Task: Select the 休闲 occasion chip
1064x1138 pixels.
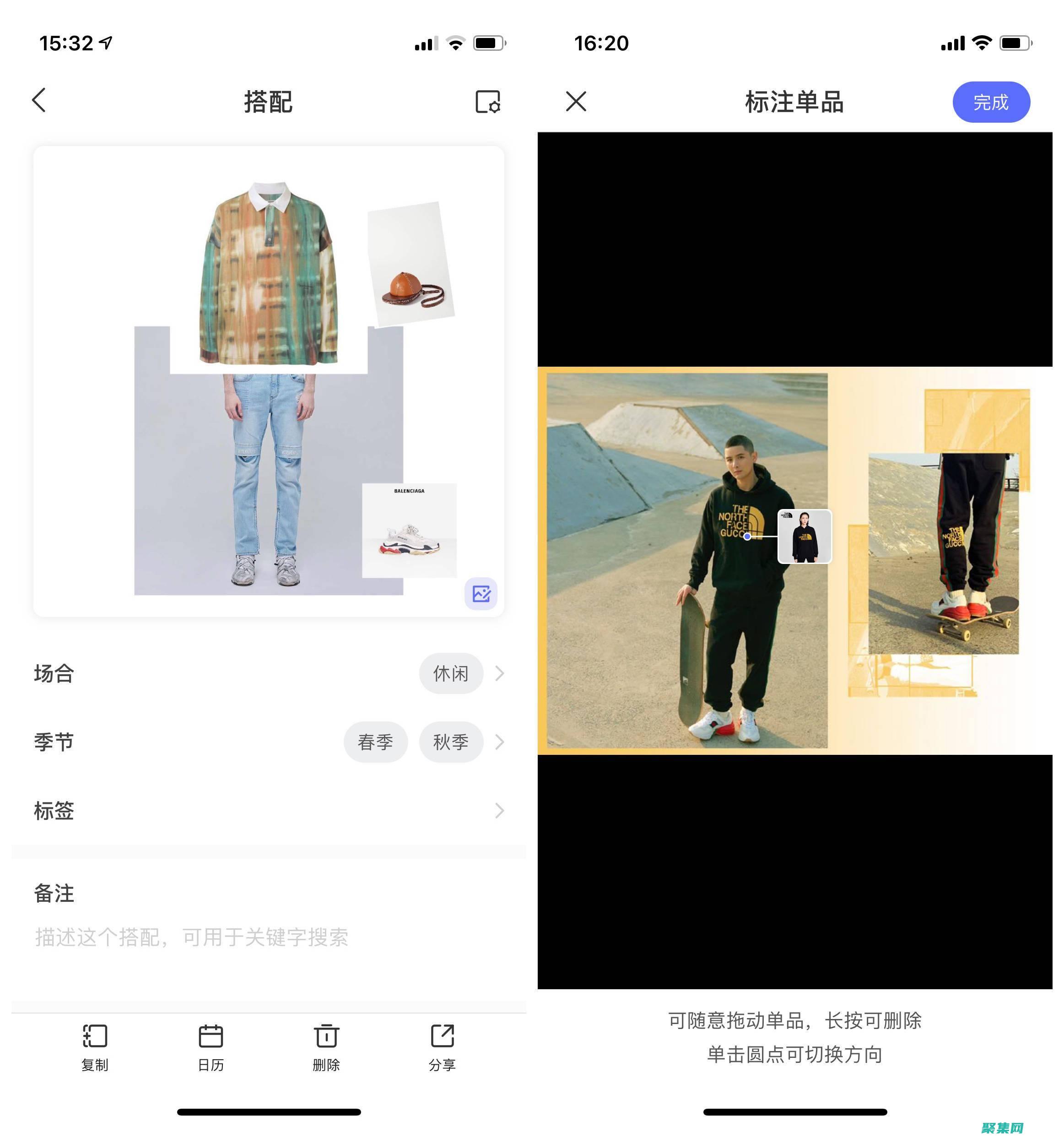Action: coord(450,673)
